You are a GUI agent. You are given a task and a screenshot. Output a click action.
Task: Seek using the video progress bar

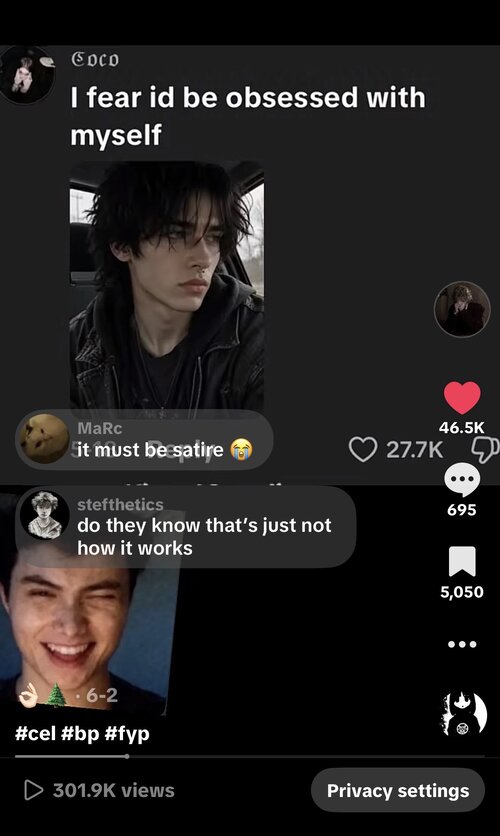(249, 756)
